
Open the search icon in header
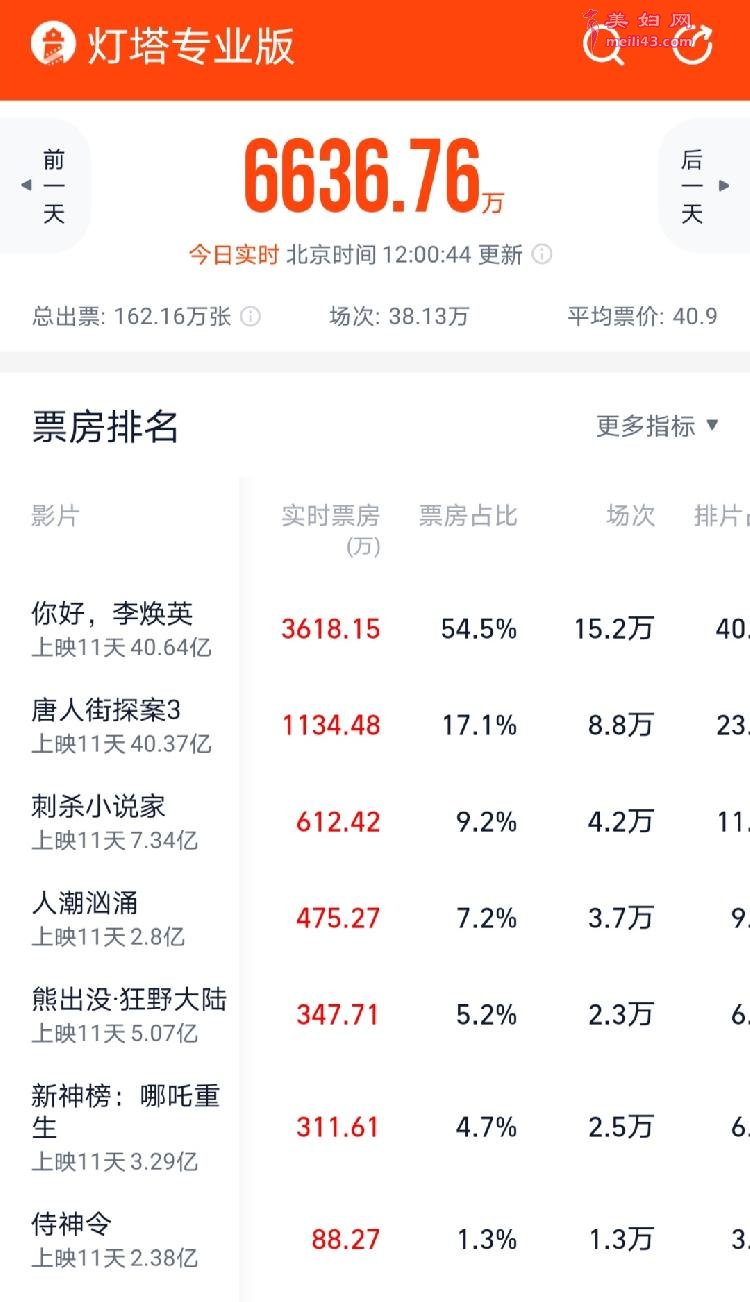coord(603,45)
